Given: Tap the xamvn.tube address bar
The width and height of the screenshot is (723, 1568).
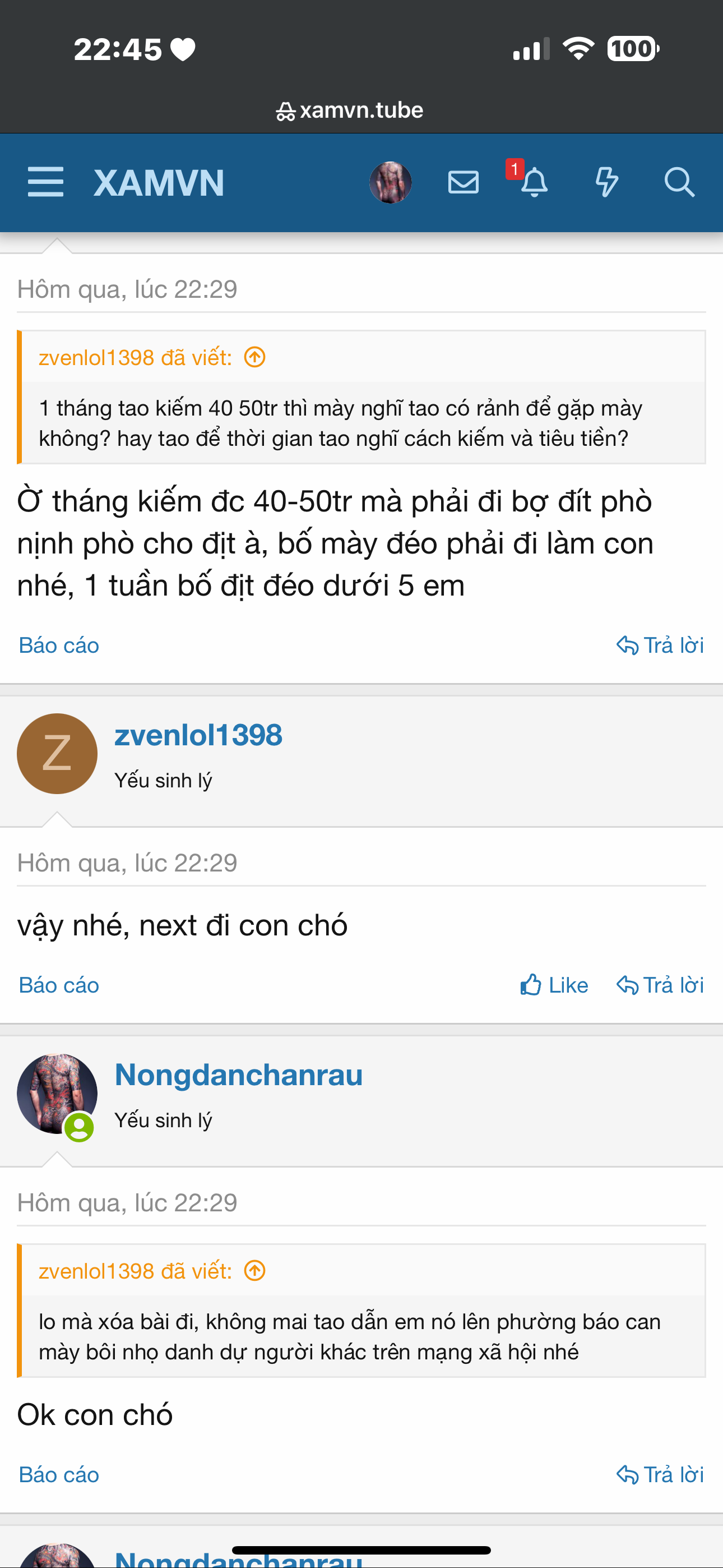Looking at the screenshot, I should coord(350,110).
